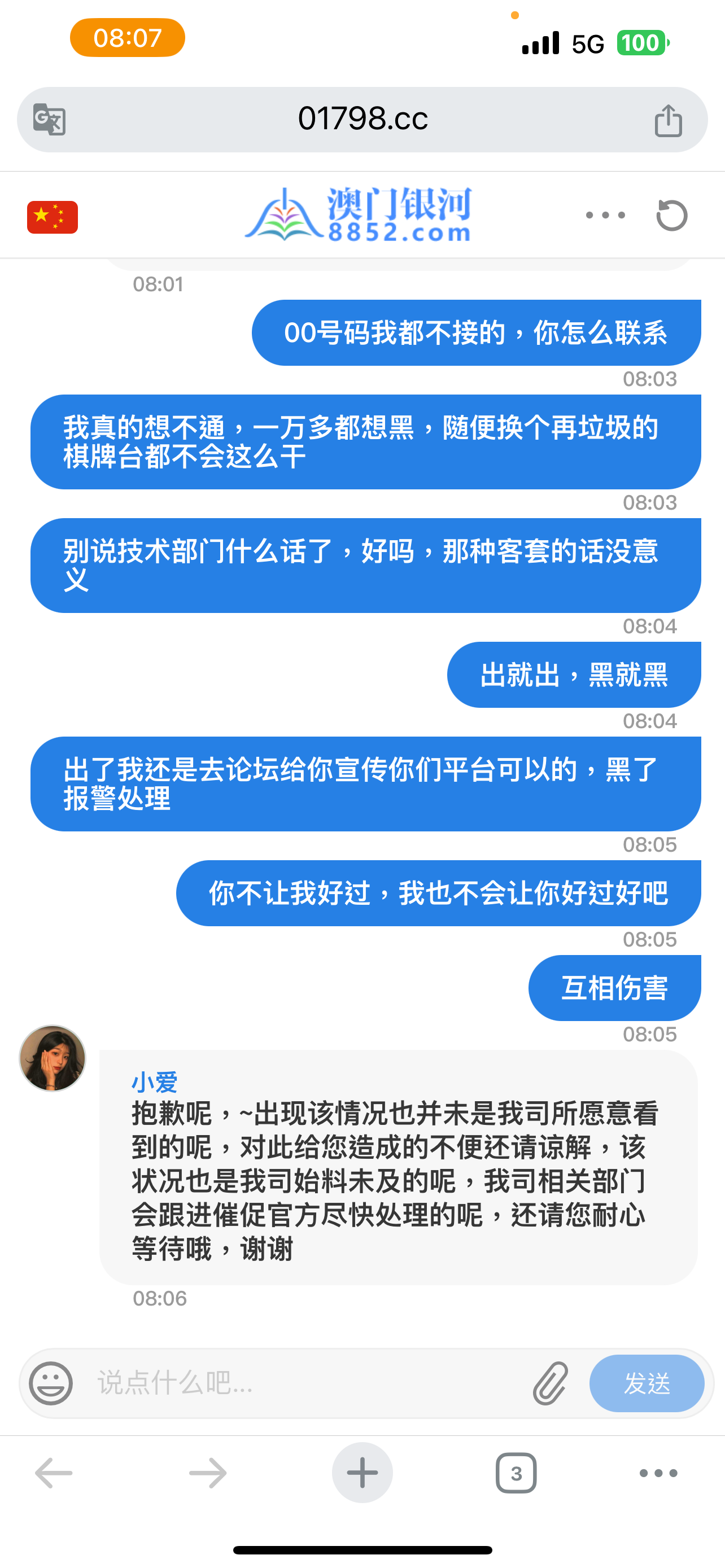Image resolution: width=725 pixels, height=1568 pixels.
Task: Open the browser's more menu
Action: click(x=658, y=1473)
